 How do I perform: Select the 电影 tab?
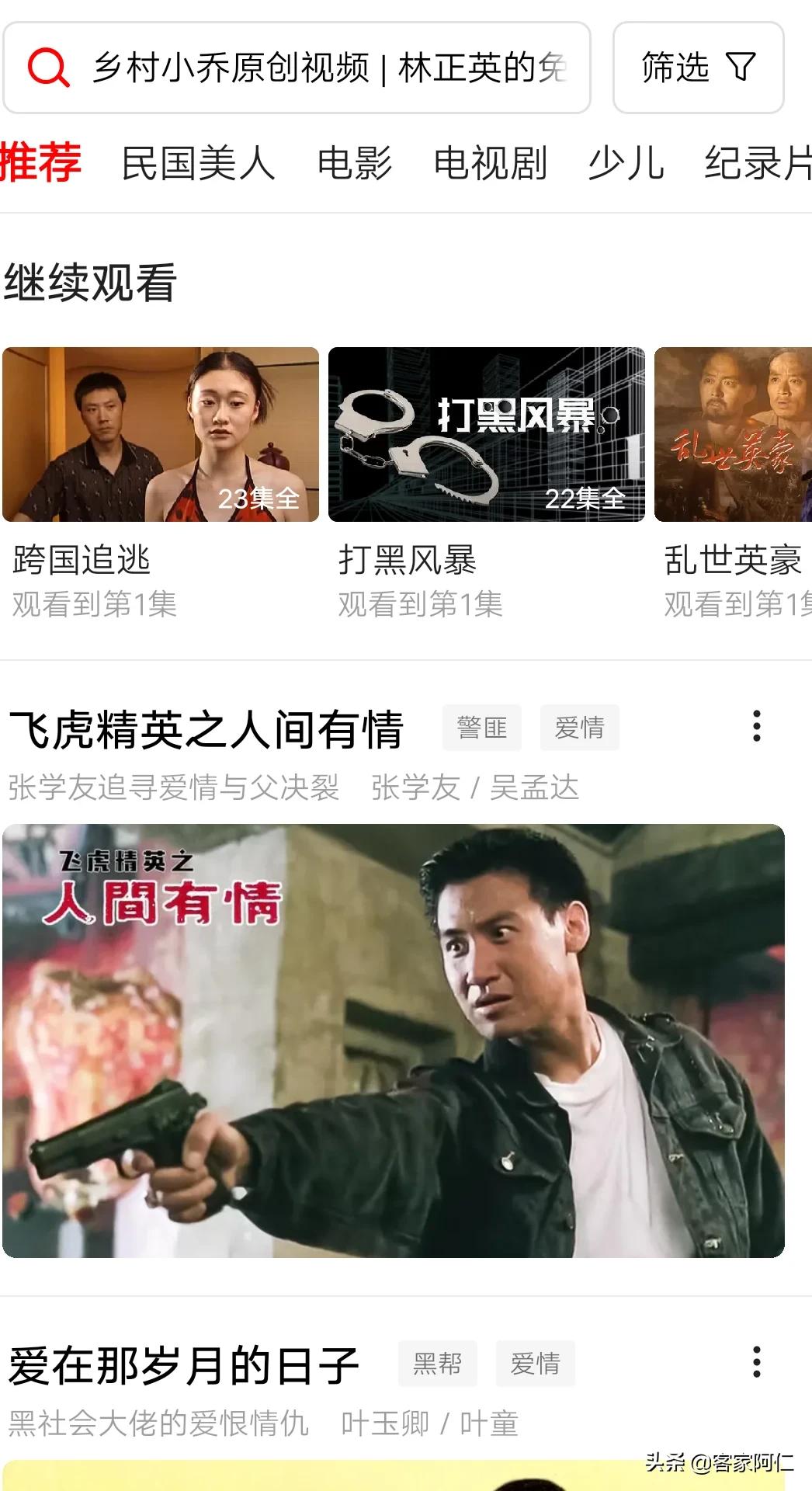(355, 164)
